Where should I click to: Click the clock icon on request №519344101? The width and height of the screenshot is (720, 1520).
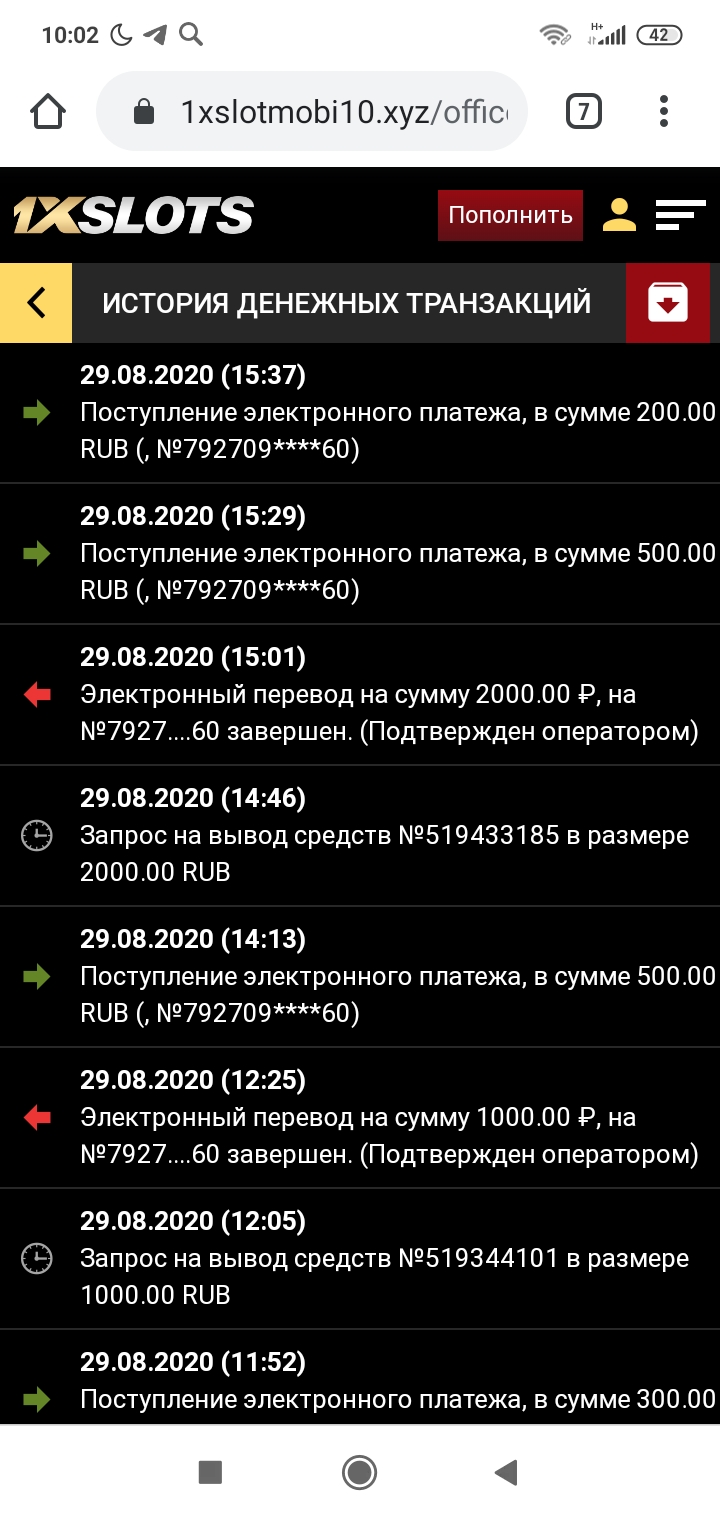pos(37,1260)
